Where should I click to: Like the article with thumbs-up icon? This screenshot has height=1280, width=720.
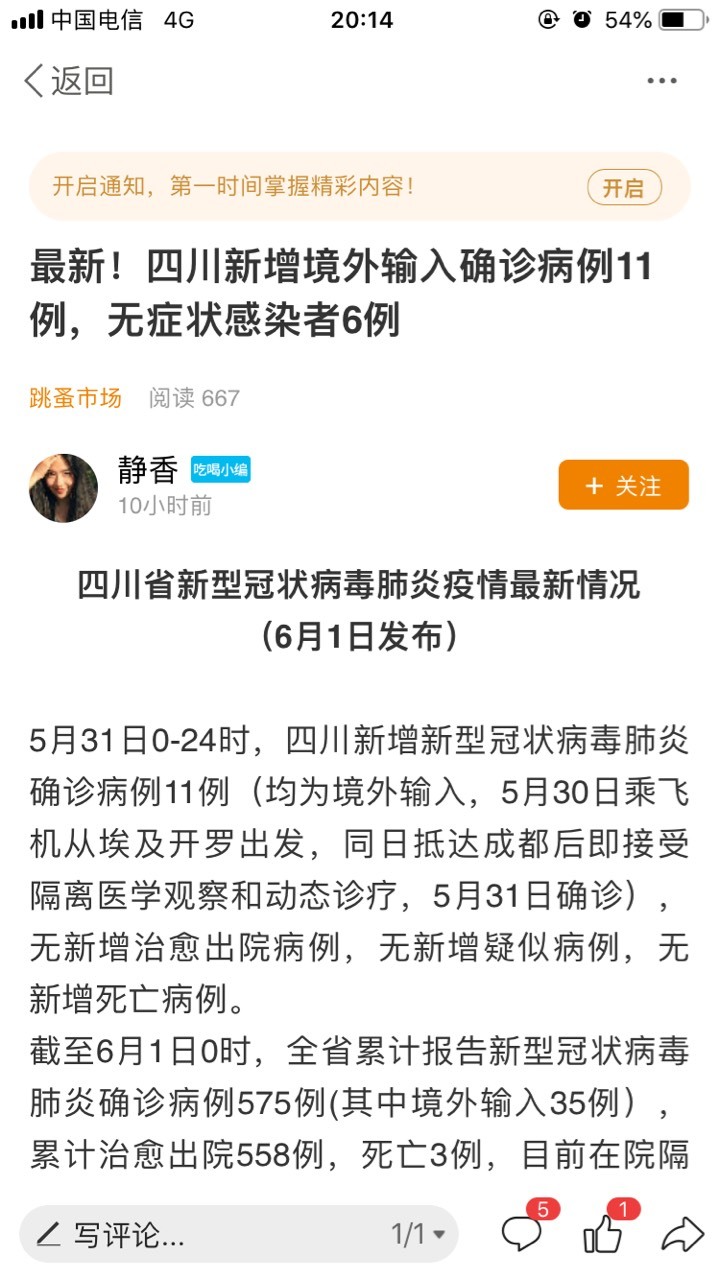coord(603,1234)
